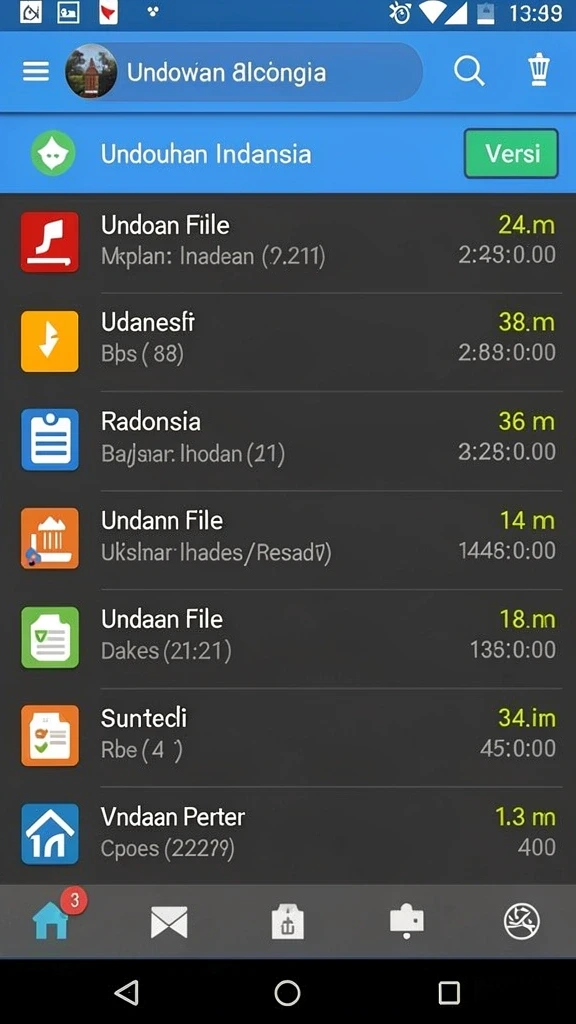Open the Udanesfi list item
Viewport: 576px width, 1024px height.
(x=288, y=341)
